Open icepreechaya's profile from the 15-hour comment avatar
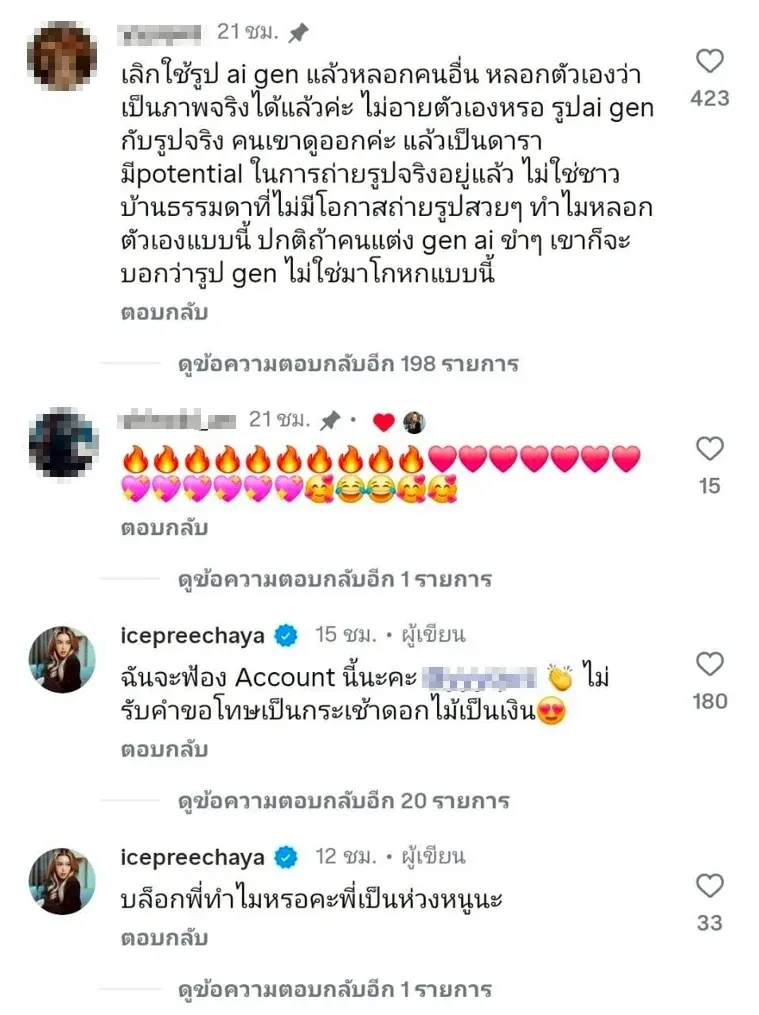Image resolution: width=759 pixels, height=1015 pixels. [x=61, y=659]
